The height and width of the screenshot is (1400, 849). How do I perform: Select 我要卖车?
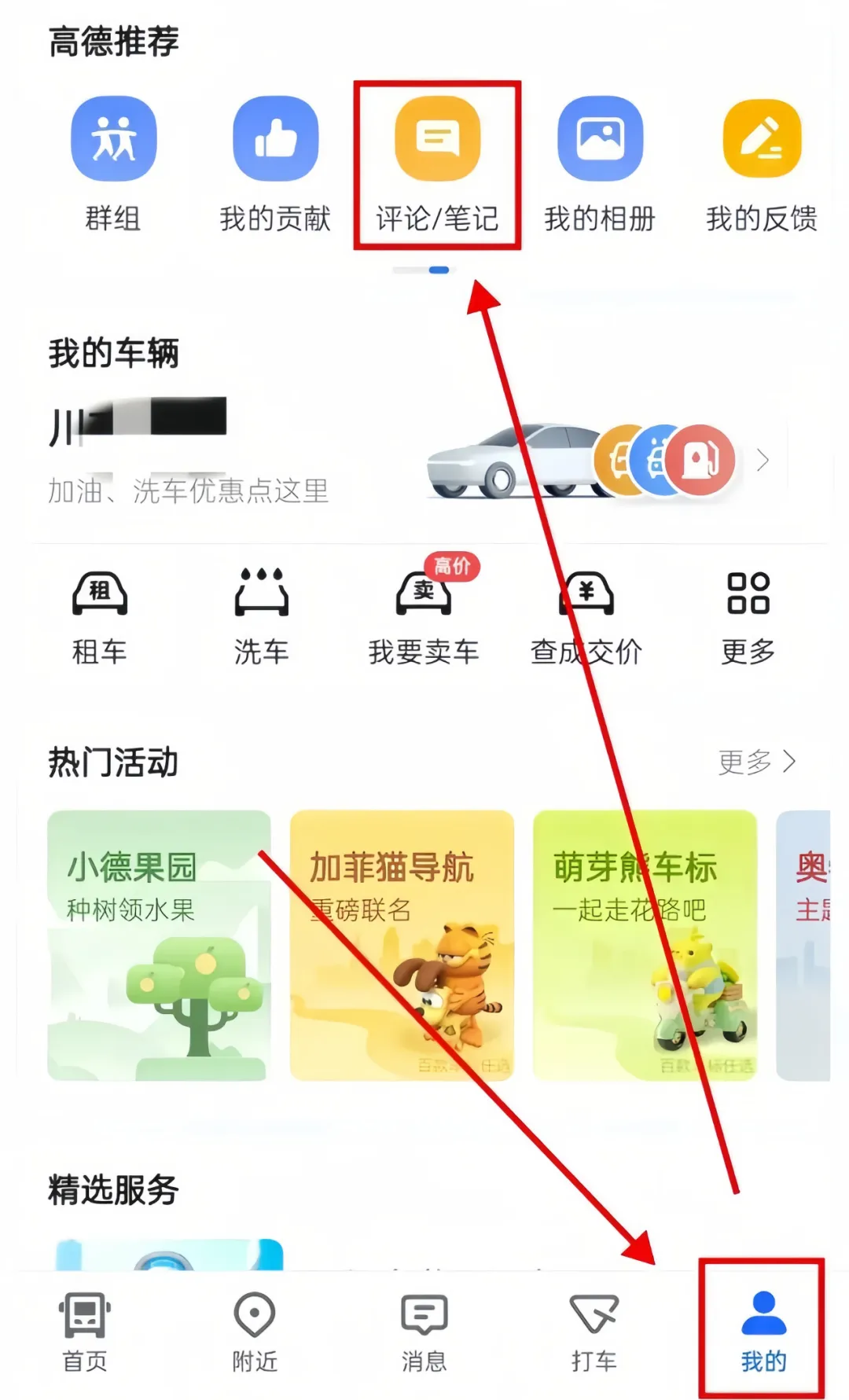pyautogui.click(x=424, y=617)
